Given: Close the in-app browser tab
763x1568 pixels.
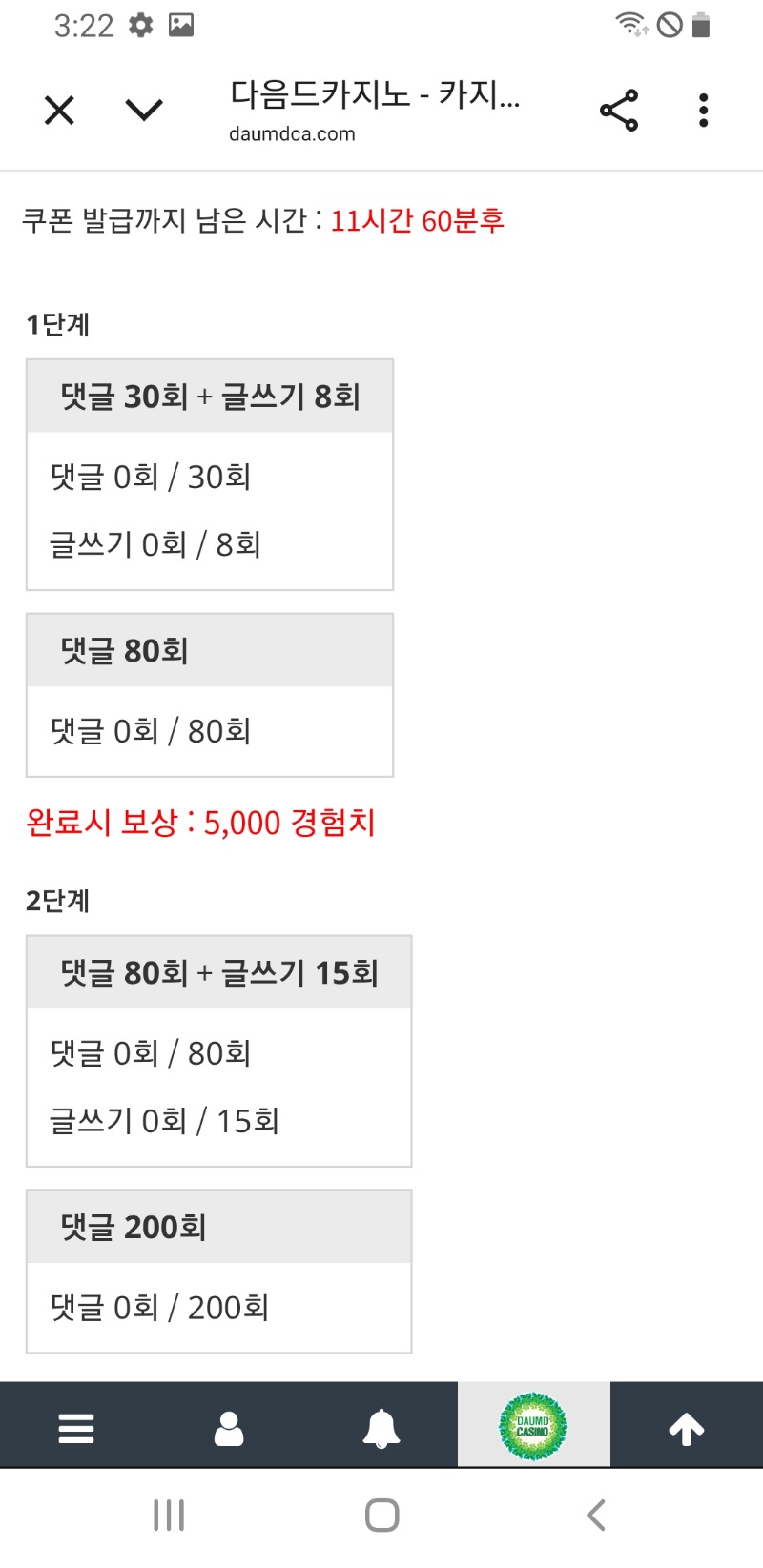Looking at the screenshot, I should click(59, 111).
